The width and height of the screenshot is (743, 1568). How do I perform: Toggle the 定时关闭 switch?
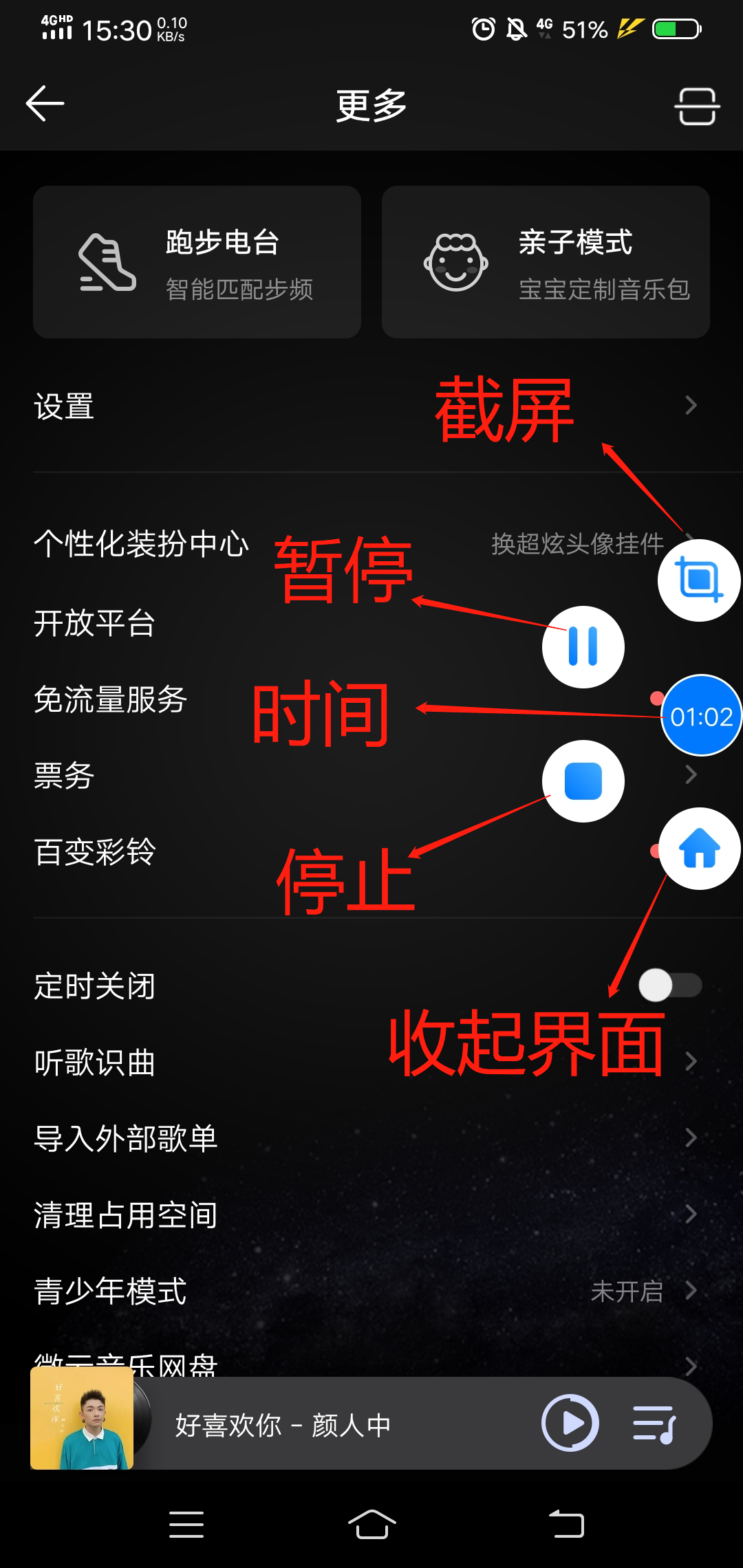[x=669, y=986]
